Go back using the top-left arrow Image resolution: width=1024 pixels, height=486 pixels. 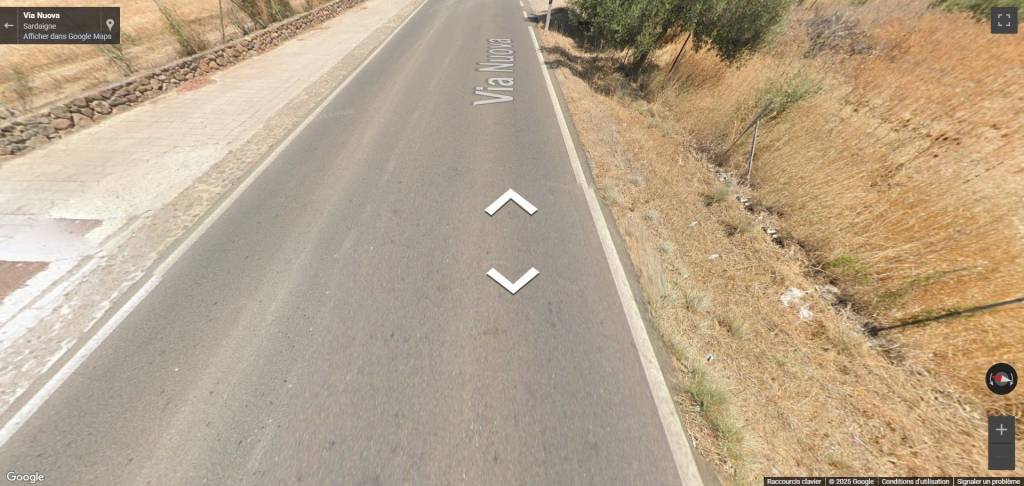tap(9, 25)
